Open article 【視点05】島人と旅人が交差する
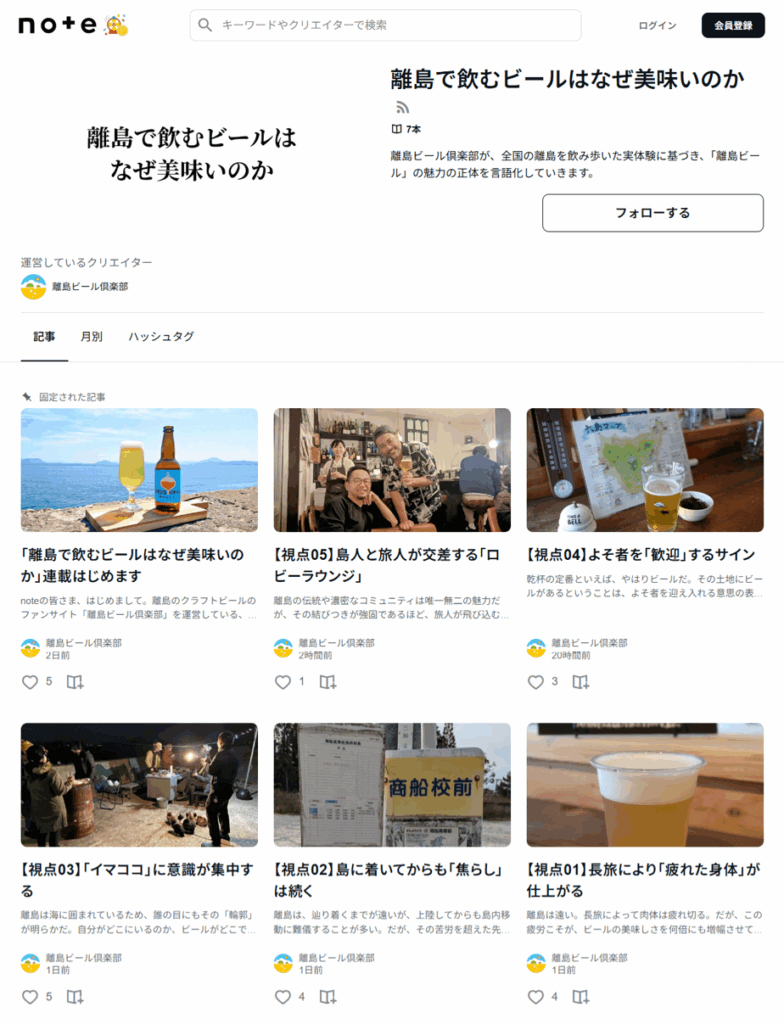Screen dimensions: 784x1024 coord(386,565)
